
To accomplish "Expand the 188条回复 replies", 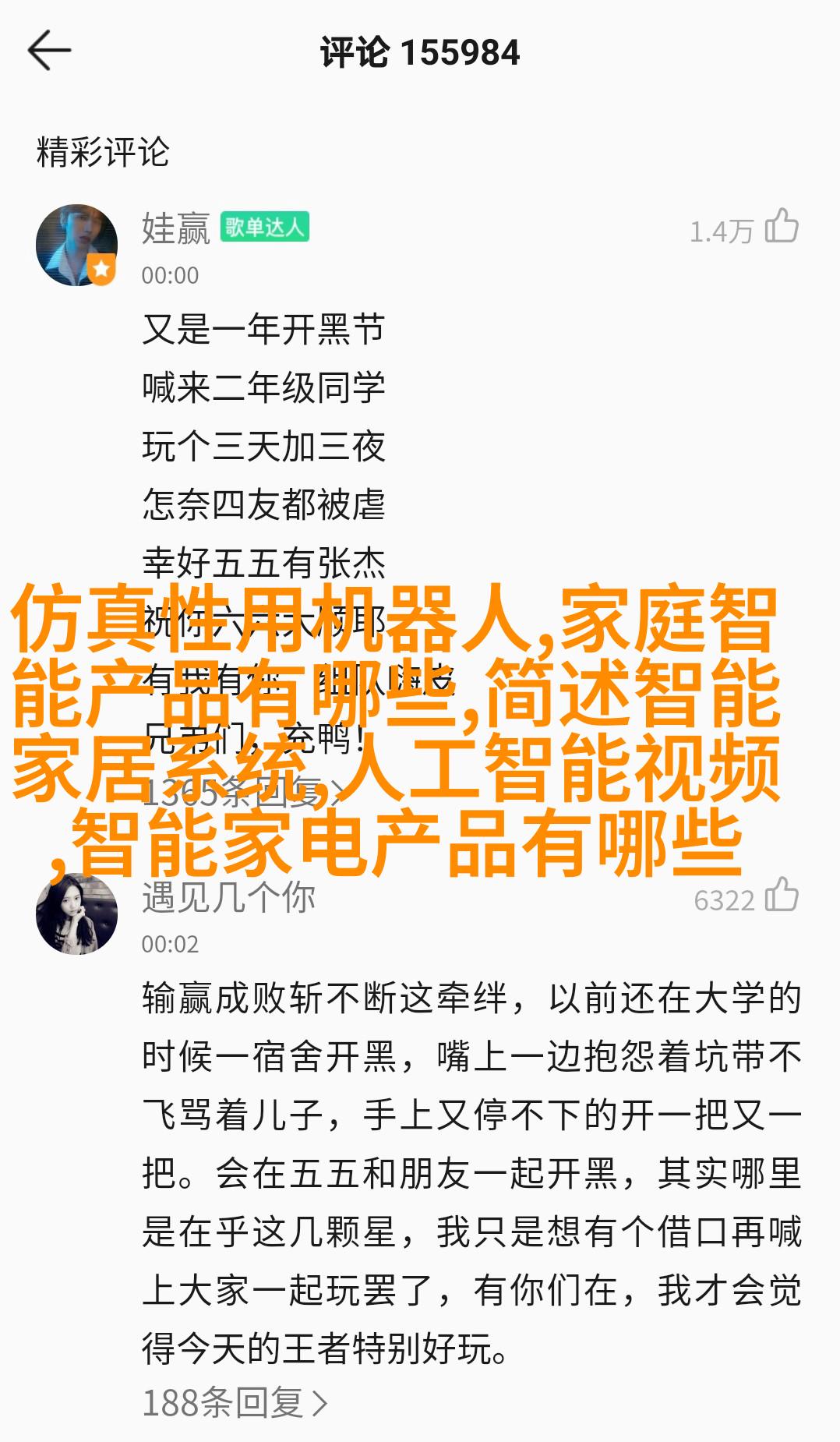I will click(234, 1403).
